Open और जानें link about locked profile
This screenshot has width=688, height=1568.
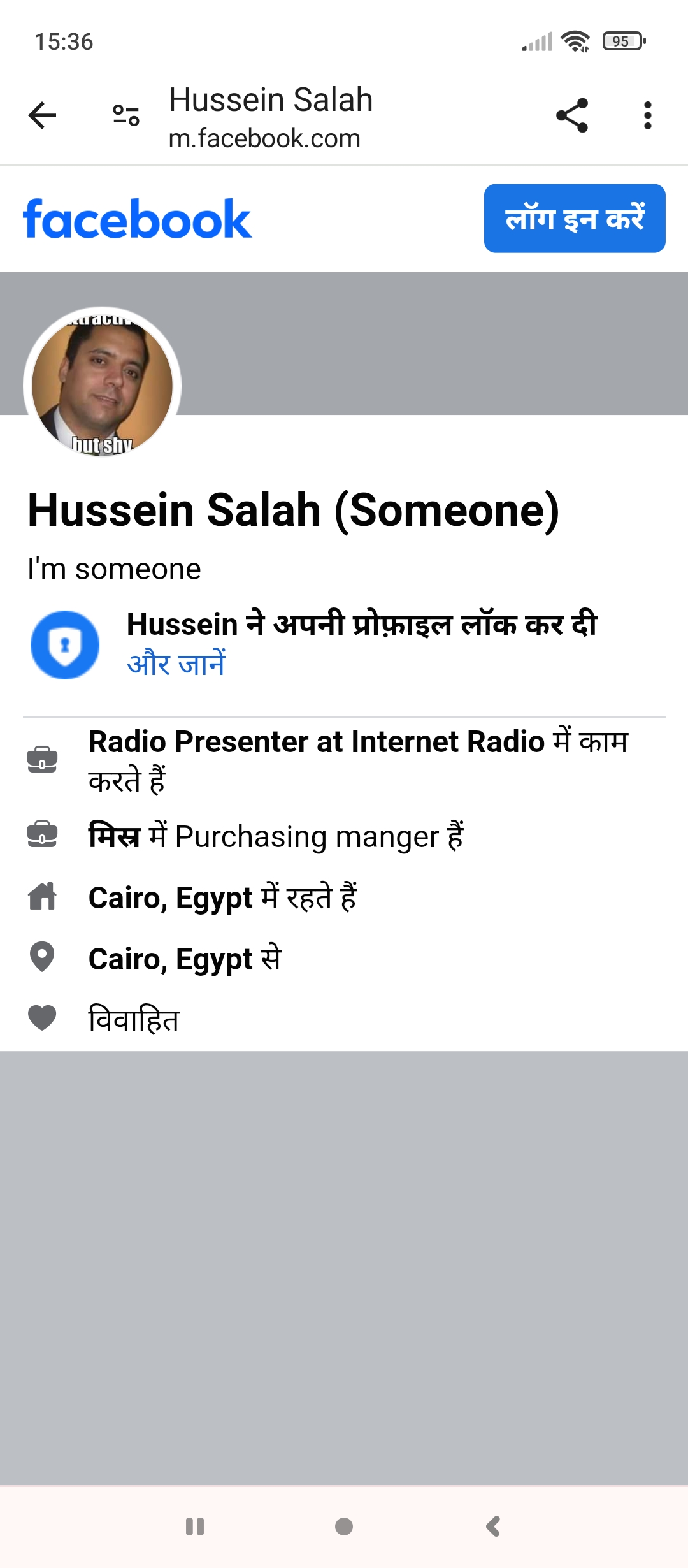pyautogui.click(x=176, y=664)
